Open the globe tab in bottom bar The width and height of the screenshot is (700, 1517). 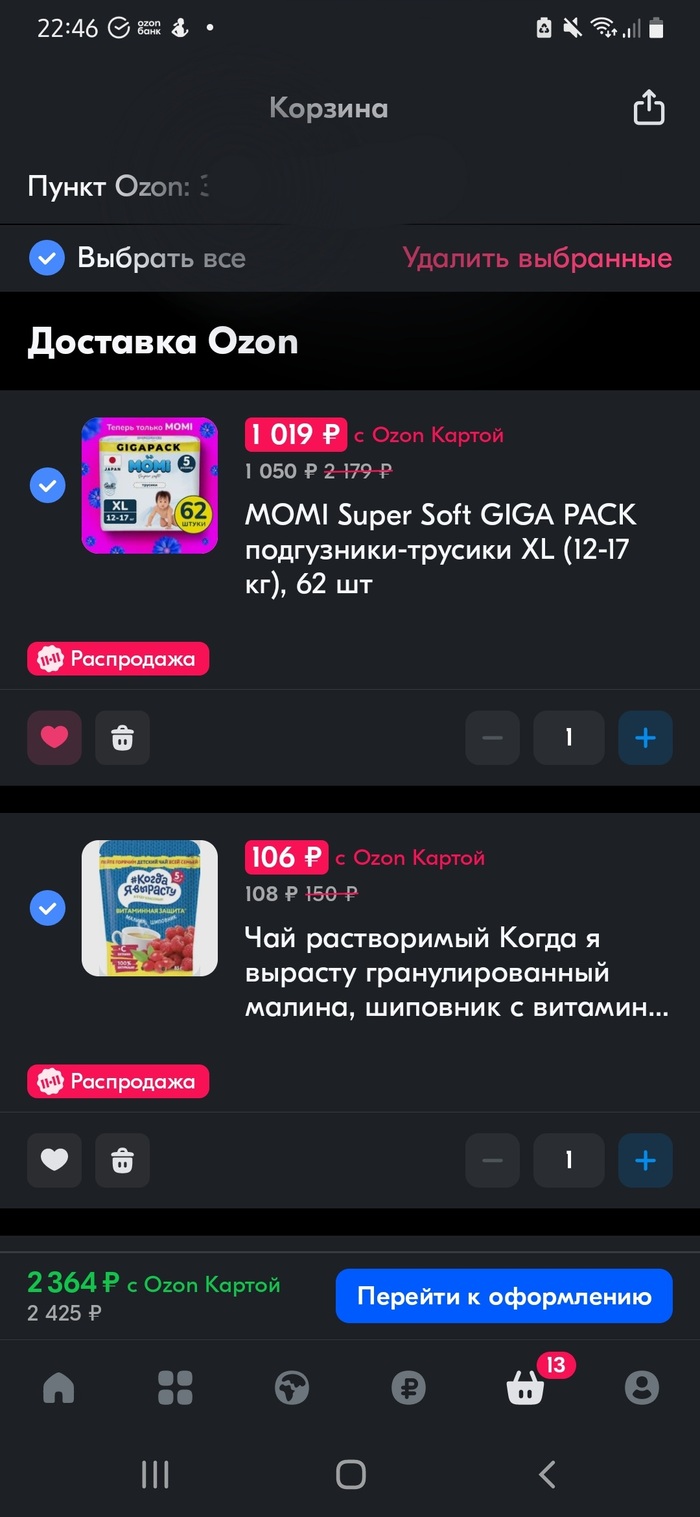pyautogui.click(x=292, y=1387)
